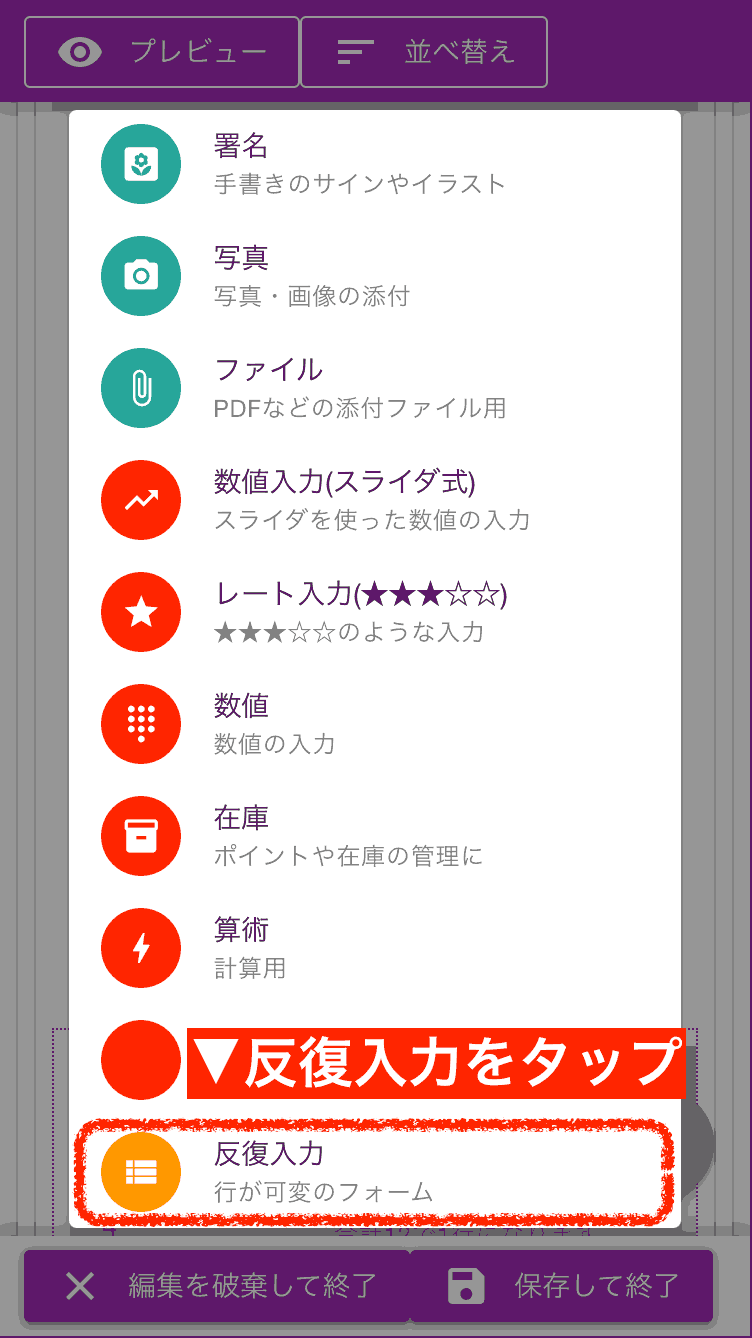Tap the star icon for レート入力
Screen dimensions: 752x1338
click(140, 611)
